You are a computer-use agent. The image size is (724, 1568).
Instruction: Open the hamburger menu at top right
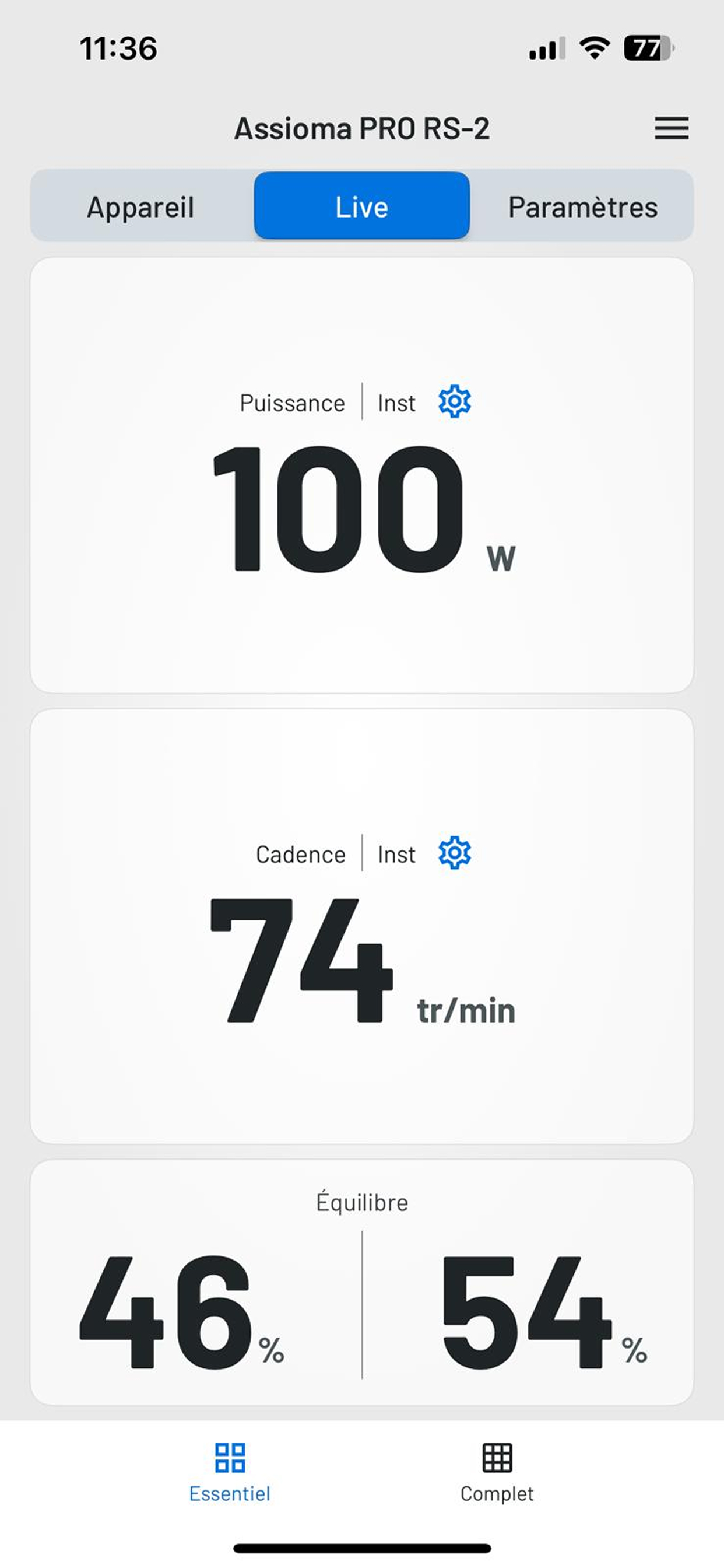(x=671, y=129)
